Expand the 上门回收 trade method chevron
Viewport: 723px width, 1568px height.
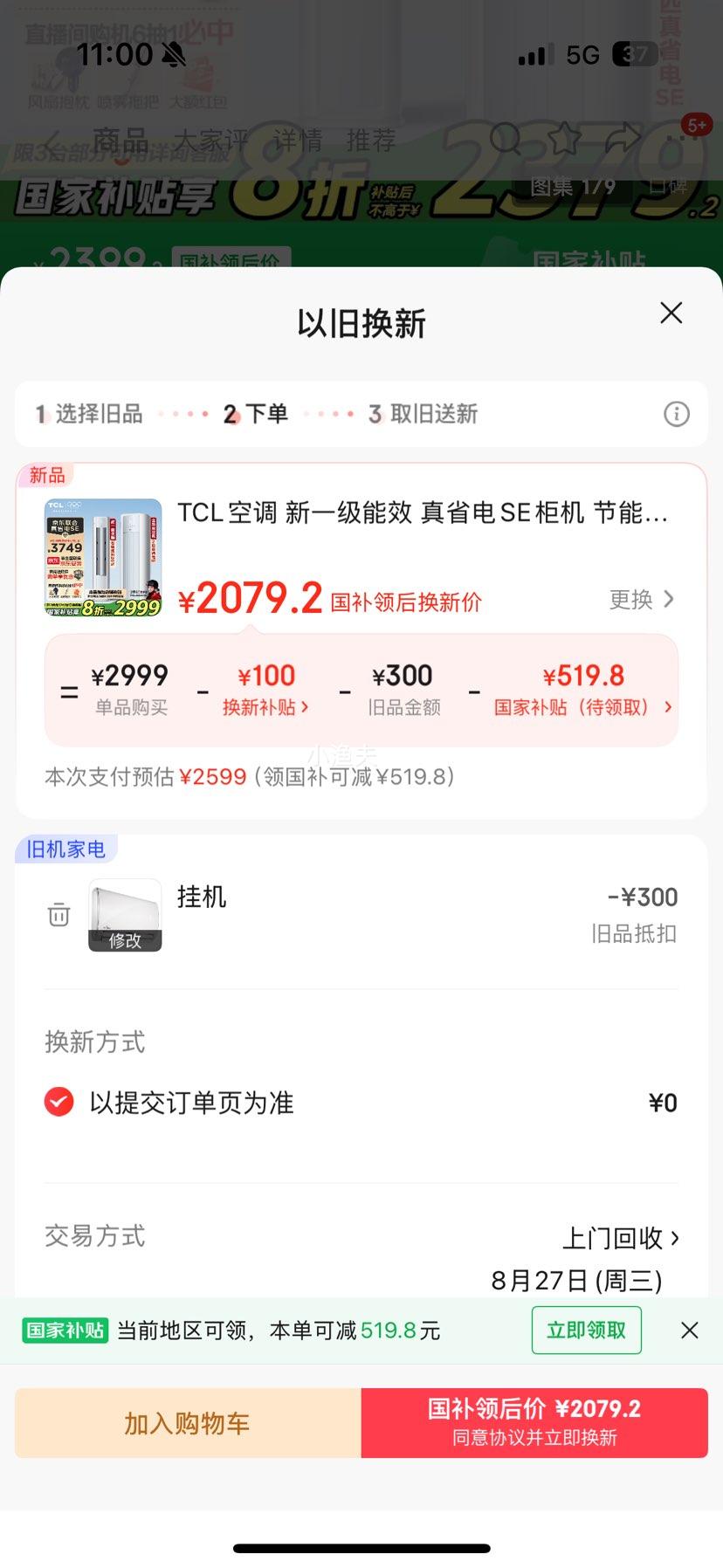622,1238
